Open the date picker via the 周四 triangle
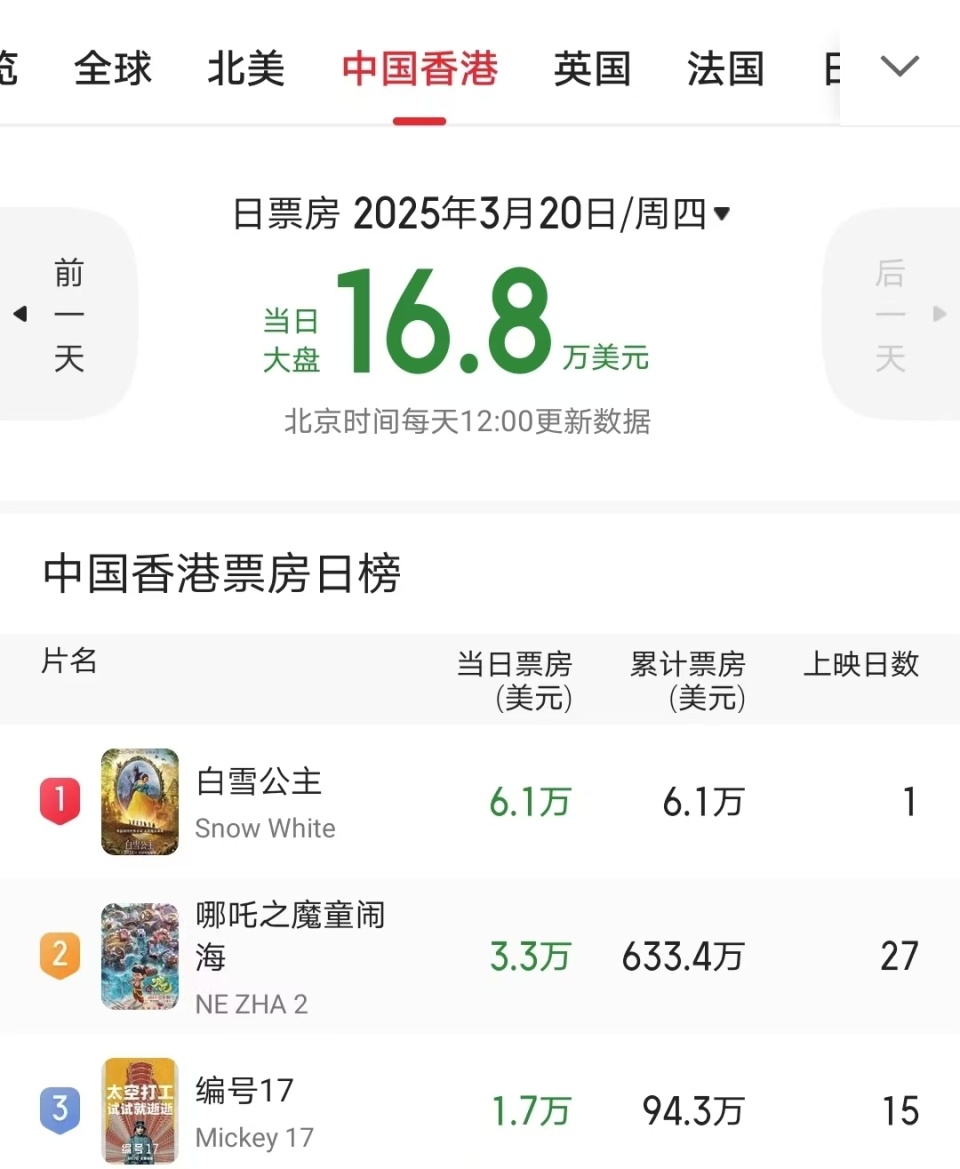 [723, 213]
